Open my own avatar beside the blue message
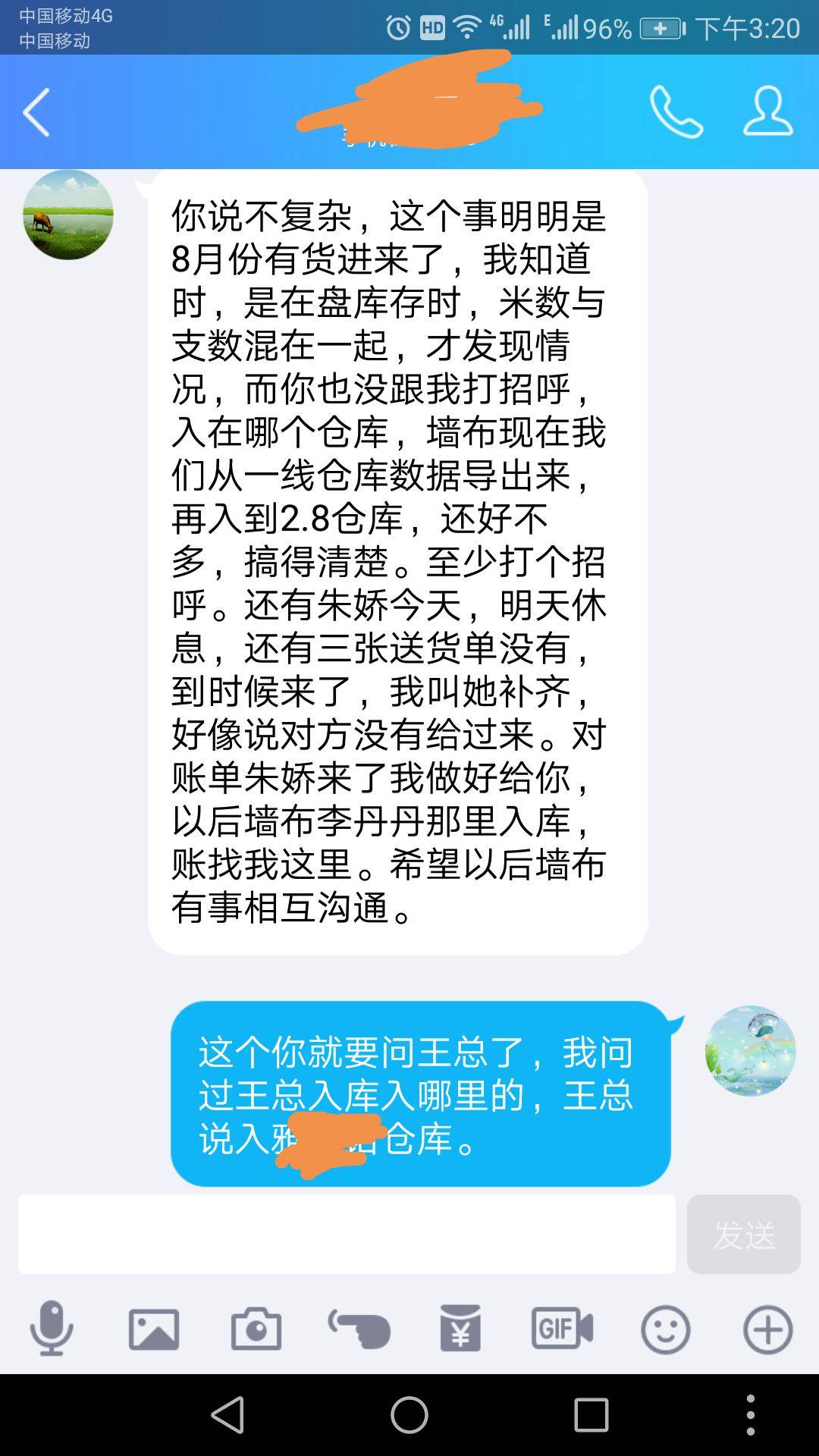Image resolution: width=819 pixels, height=1456 pixels. [x=750, y=1050]
